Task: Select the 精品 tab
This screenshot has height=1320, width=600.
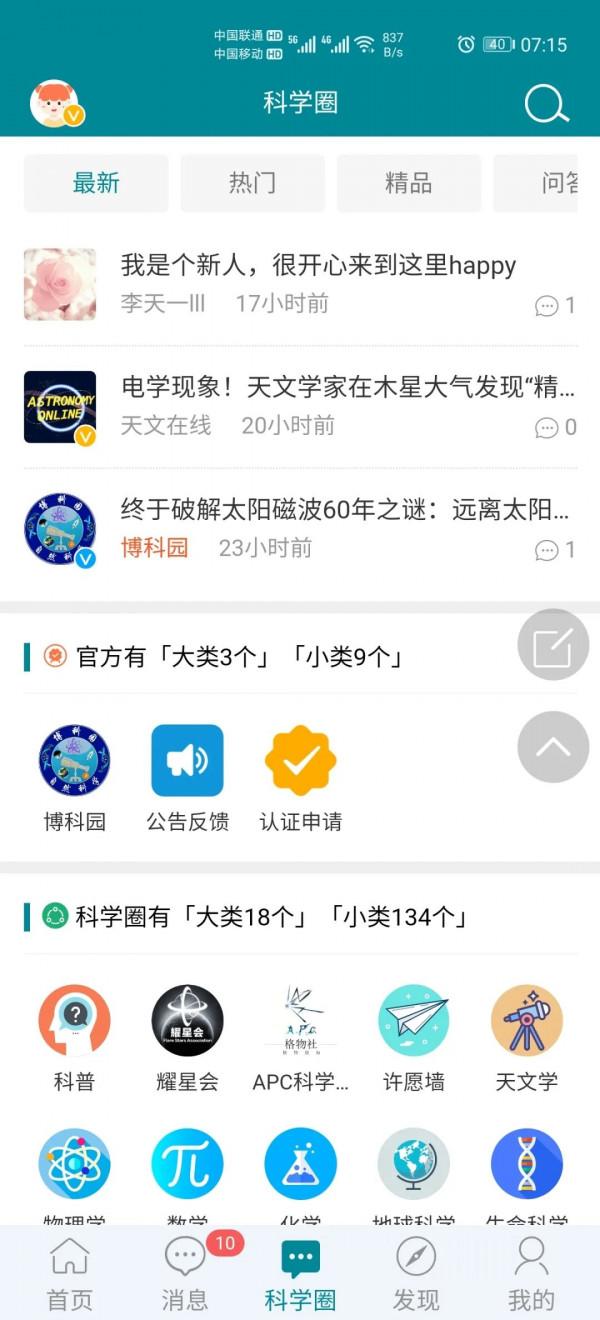Action: pos(408,183)
